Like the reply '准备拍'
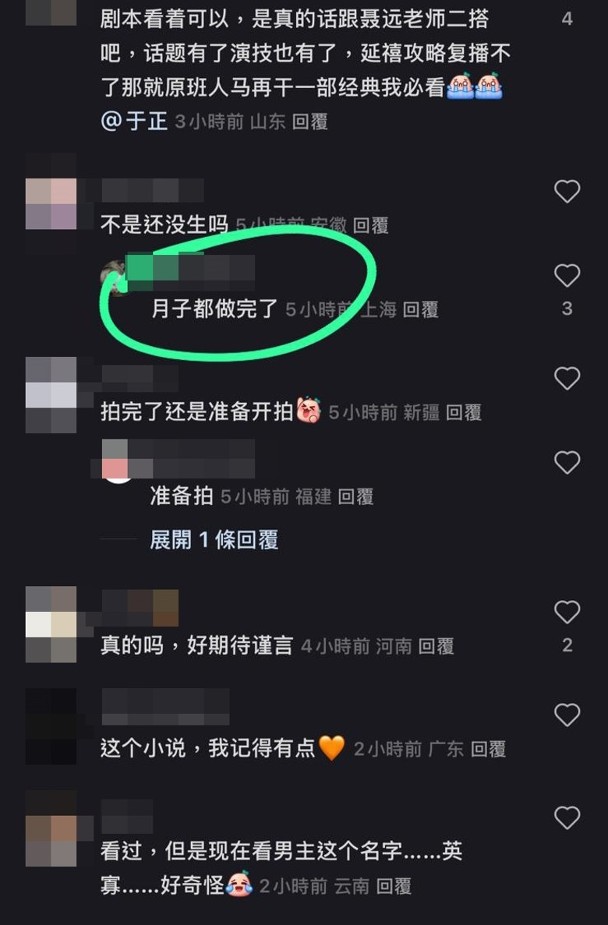 click(x=567, y=462)
